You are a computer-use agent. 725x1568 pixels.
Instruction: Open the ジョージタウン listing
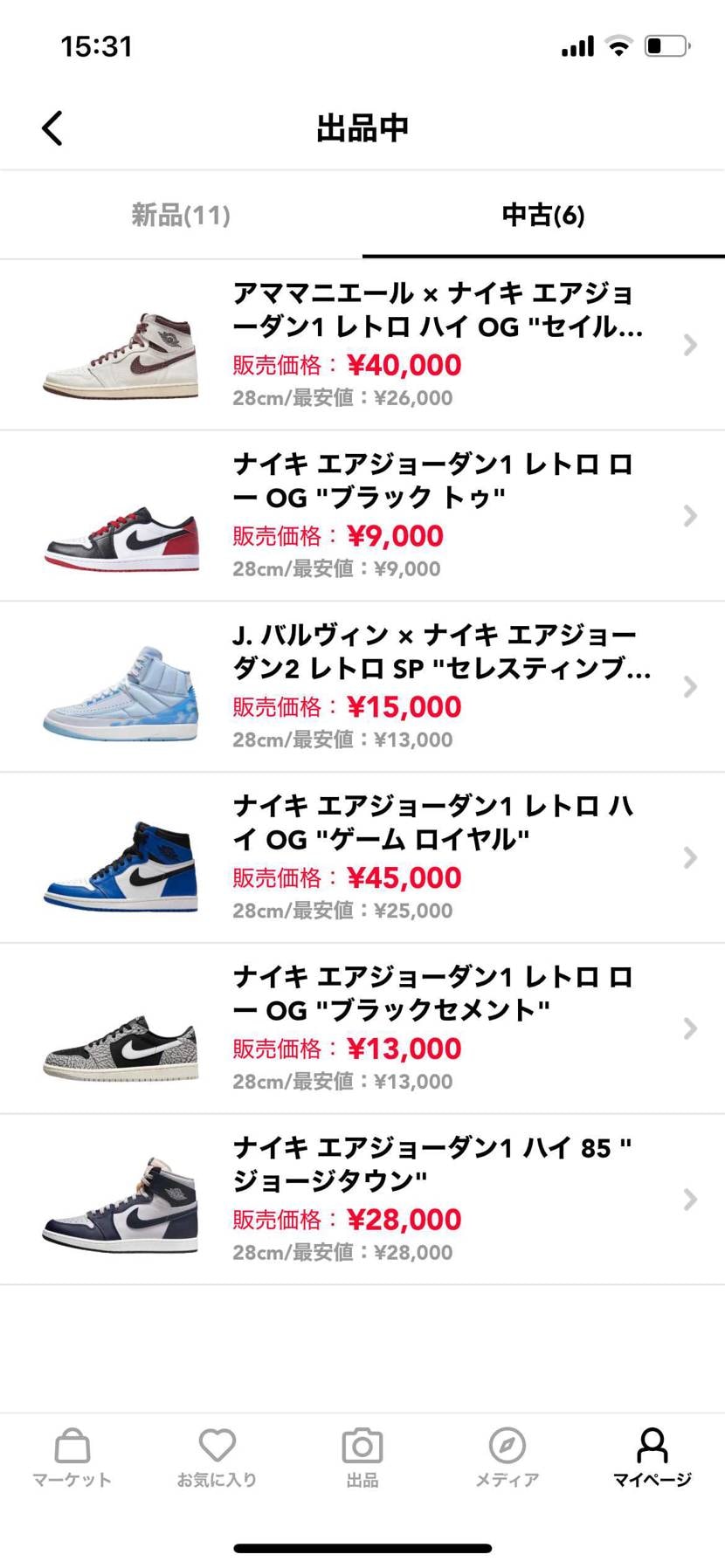[x=362, y=1200]
